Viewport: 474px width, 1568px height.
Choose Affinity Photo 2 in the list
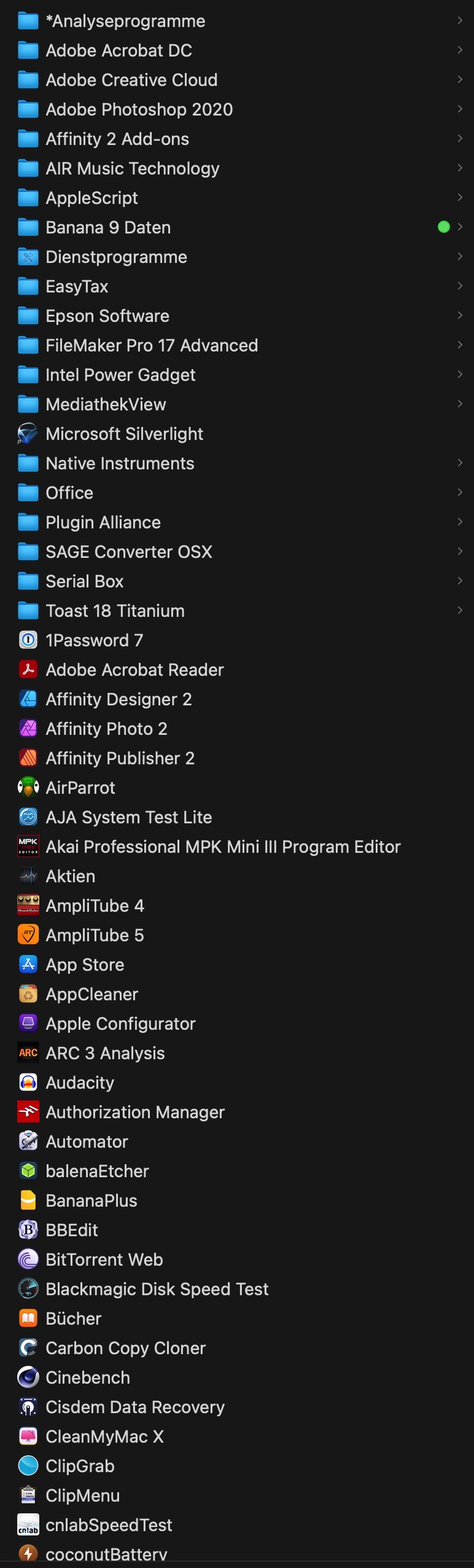point(106,729)
